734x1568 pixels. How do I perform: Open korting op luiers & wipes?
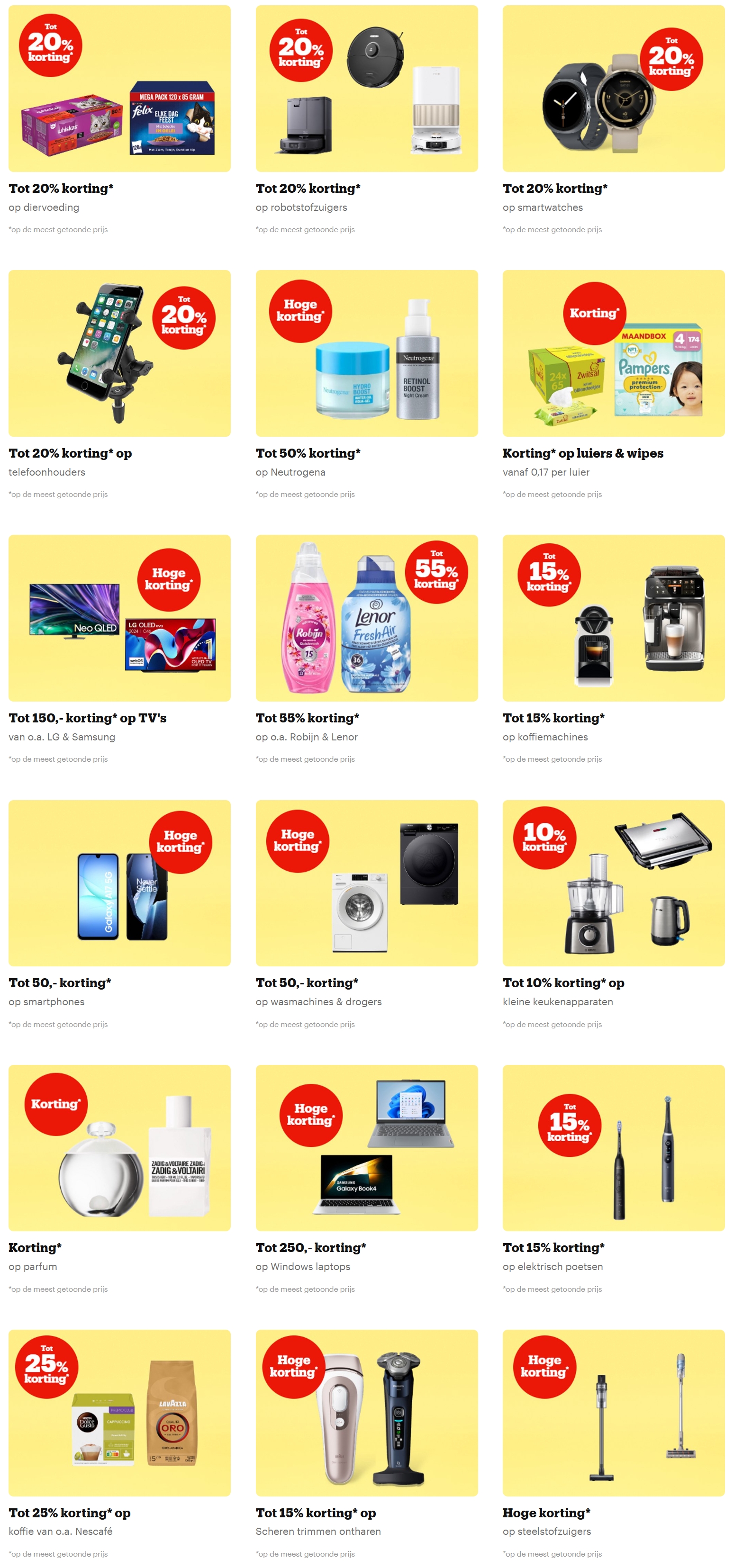[x=613, y=354]
